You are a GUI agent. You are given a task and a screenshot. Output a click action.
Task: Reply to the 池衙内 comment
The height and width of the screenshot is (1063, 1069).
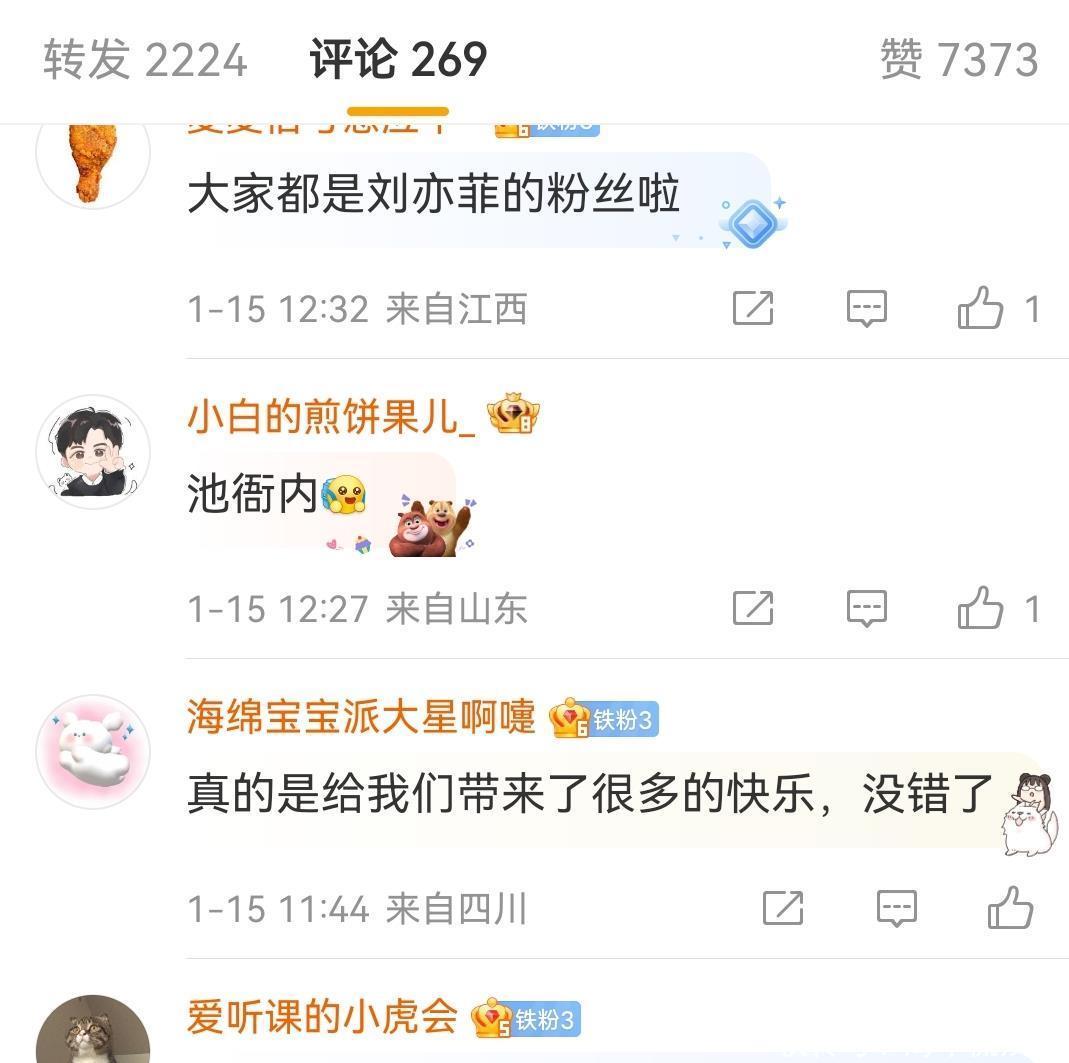pos(866,608)
